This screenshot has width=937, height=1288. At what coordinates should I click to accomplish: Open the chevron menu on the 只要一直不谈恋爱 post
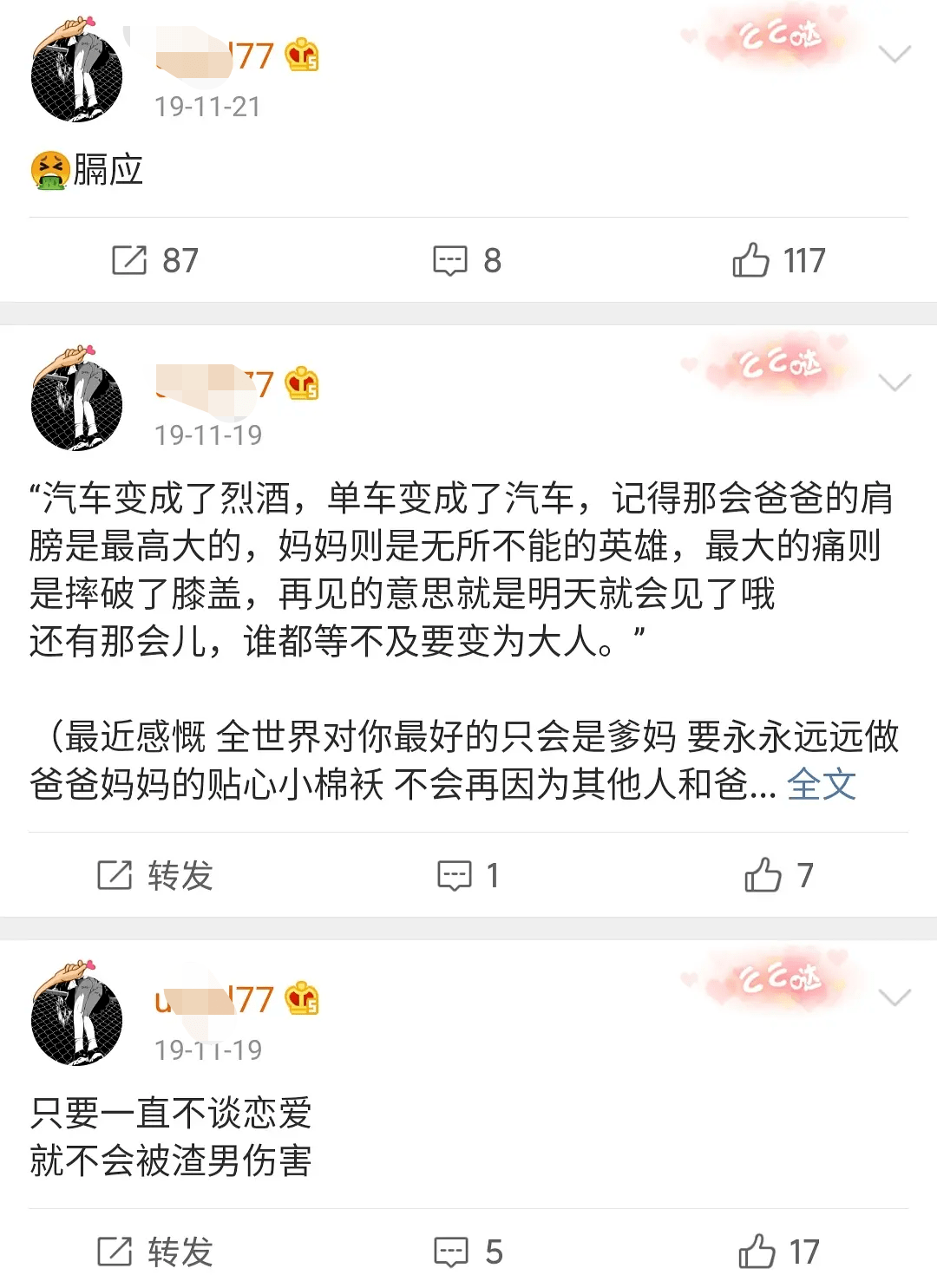point(894,997)
